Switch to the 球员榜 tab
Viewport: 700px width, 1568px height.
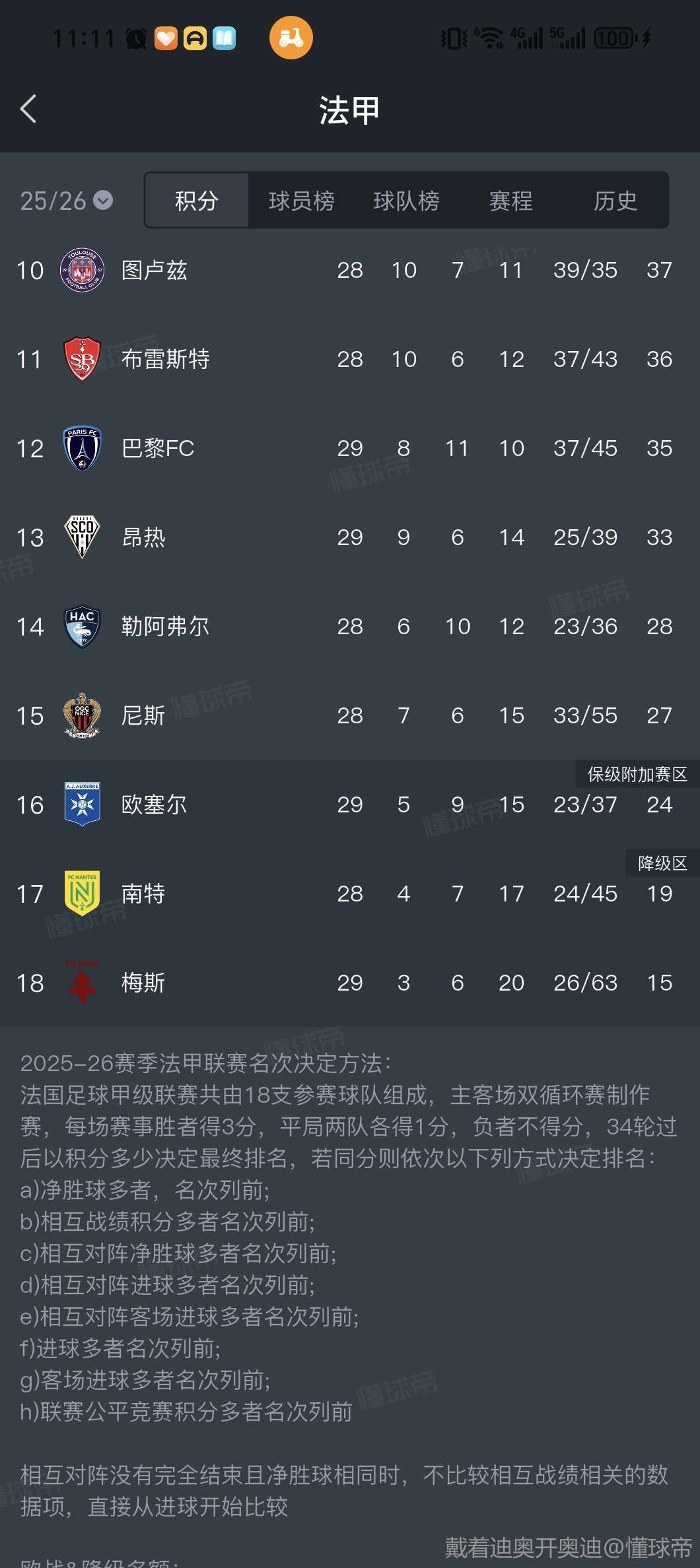click(301, 201)
